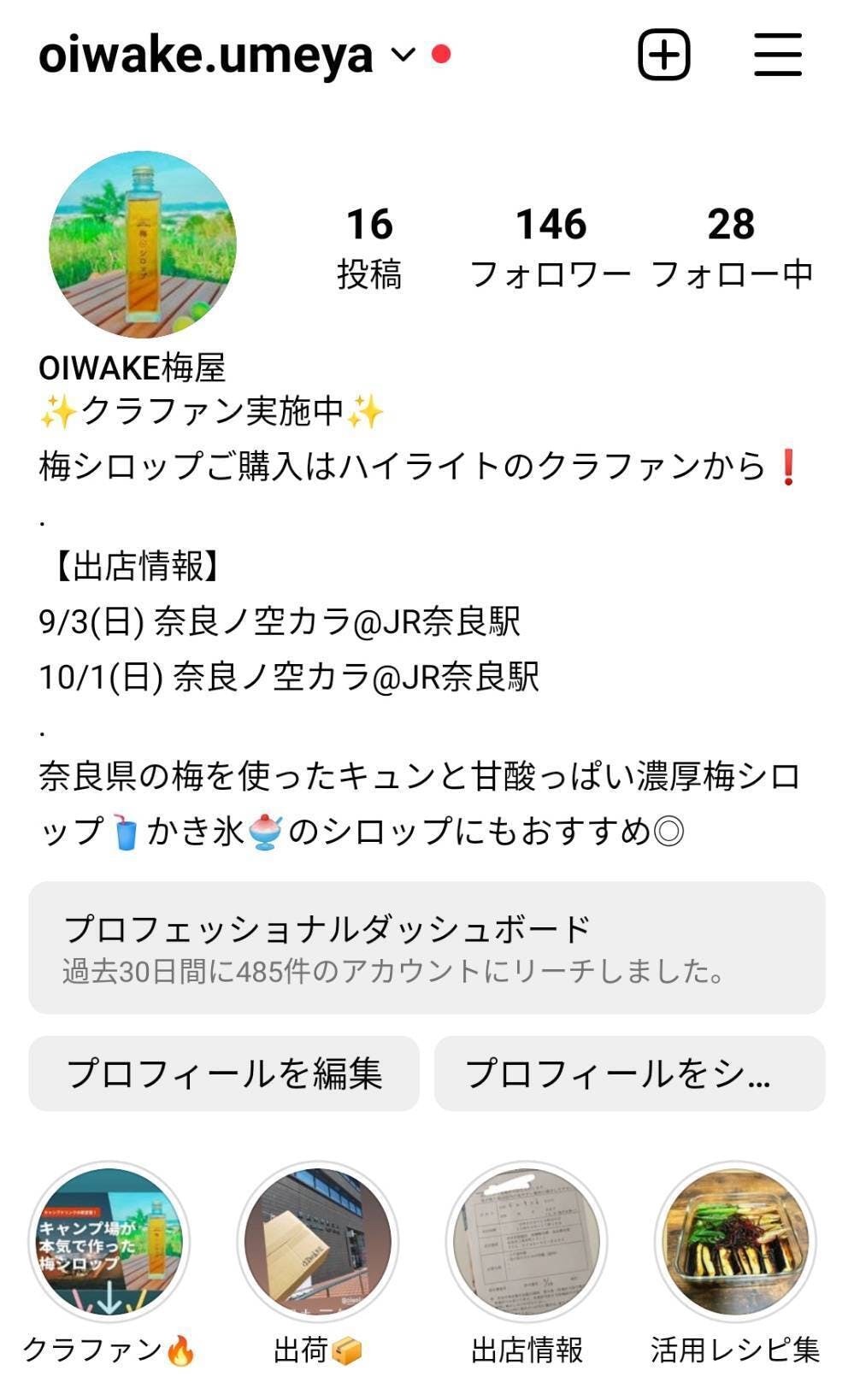Open the 活用レシピ集 highlight
Image resolution: width=854 pixels, height=1400 pixels.
tap(735, 1242)
